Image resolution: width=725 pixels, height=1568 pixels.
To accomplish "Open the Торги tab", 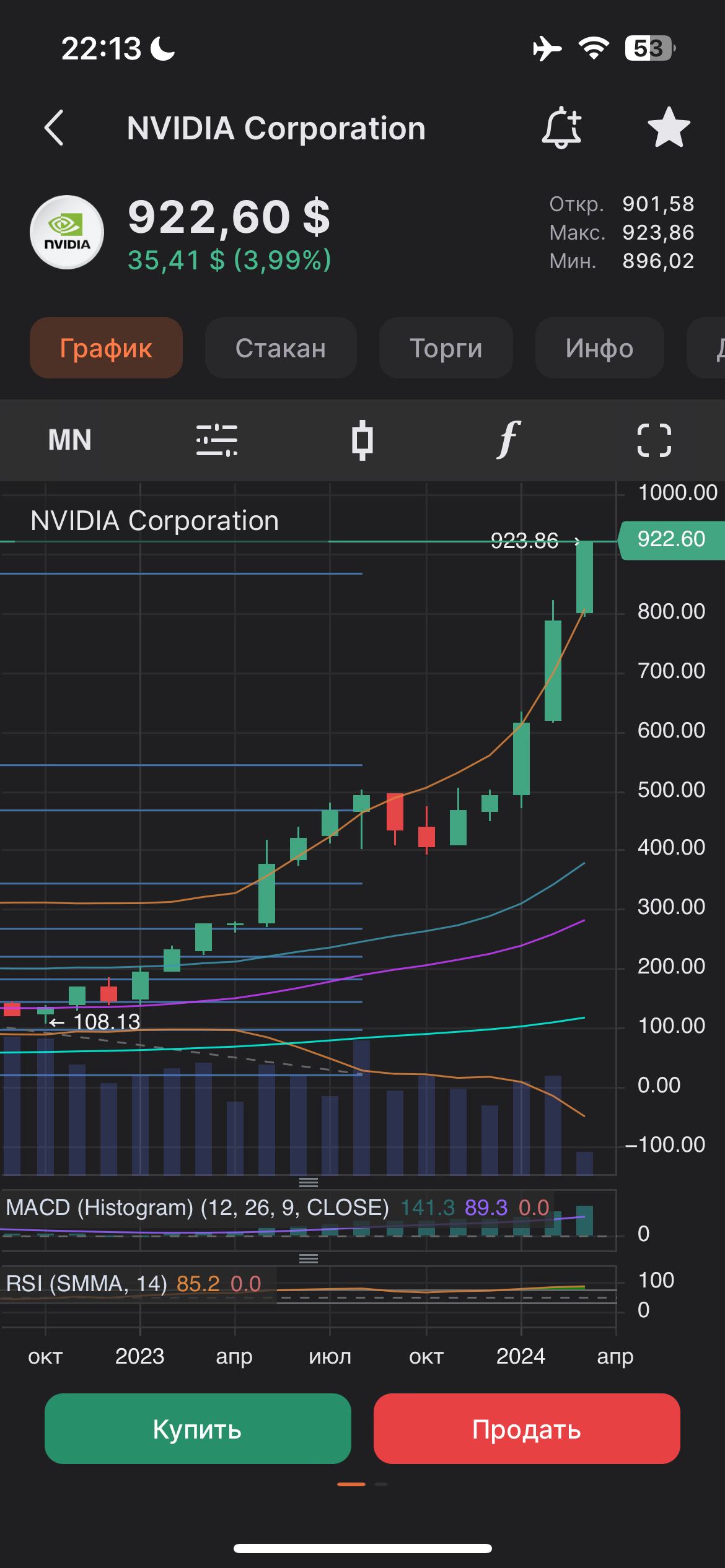I will coord(446,348).
